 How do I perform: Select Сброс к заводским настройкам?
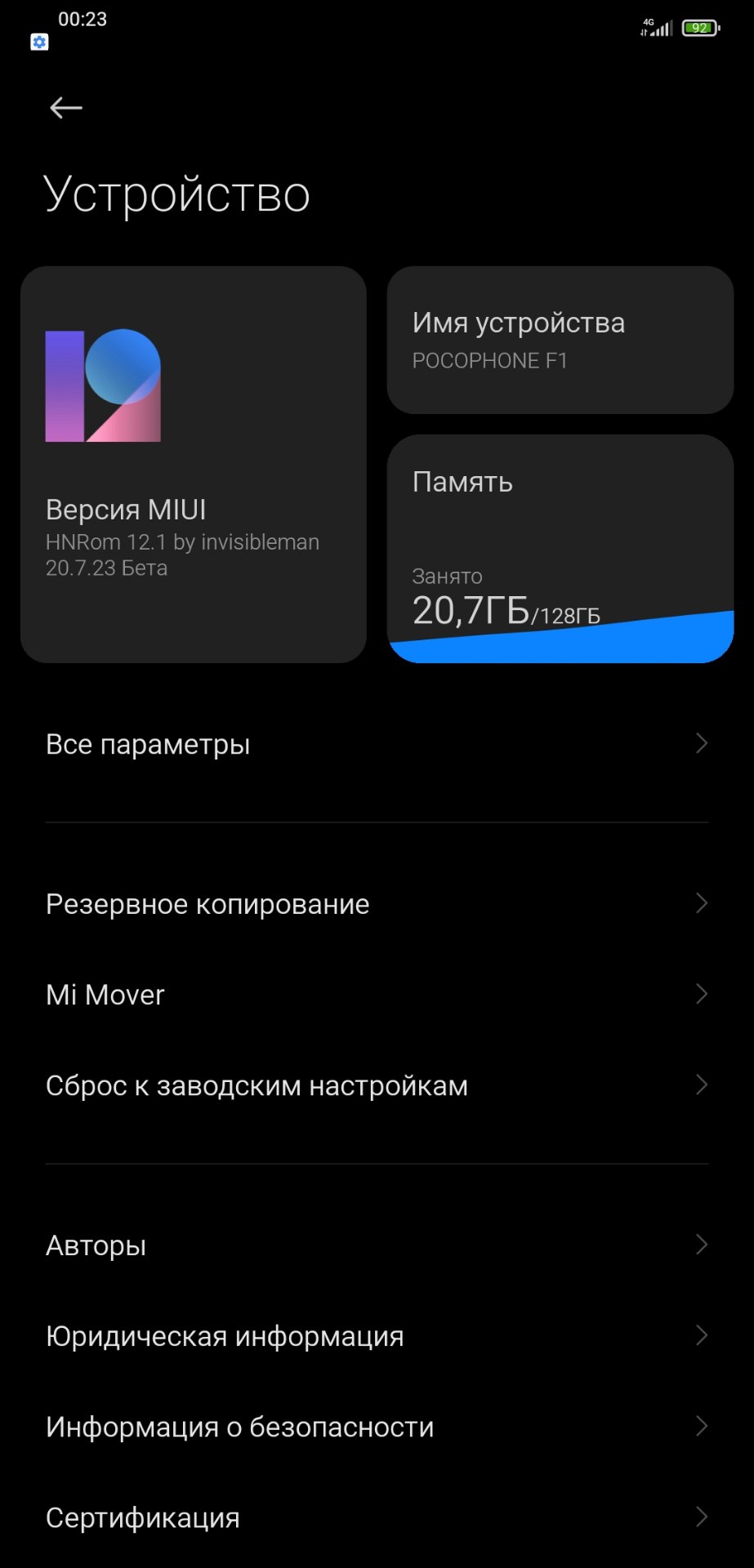[377, 1085]
